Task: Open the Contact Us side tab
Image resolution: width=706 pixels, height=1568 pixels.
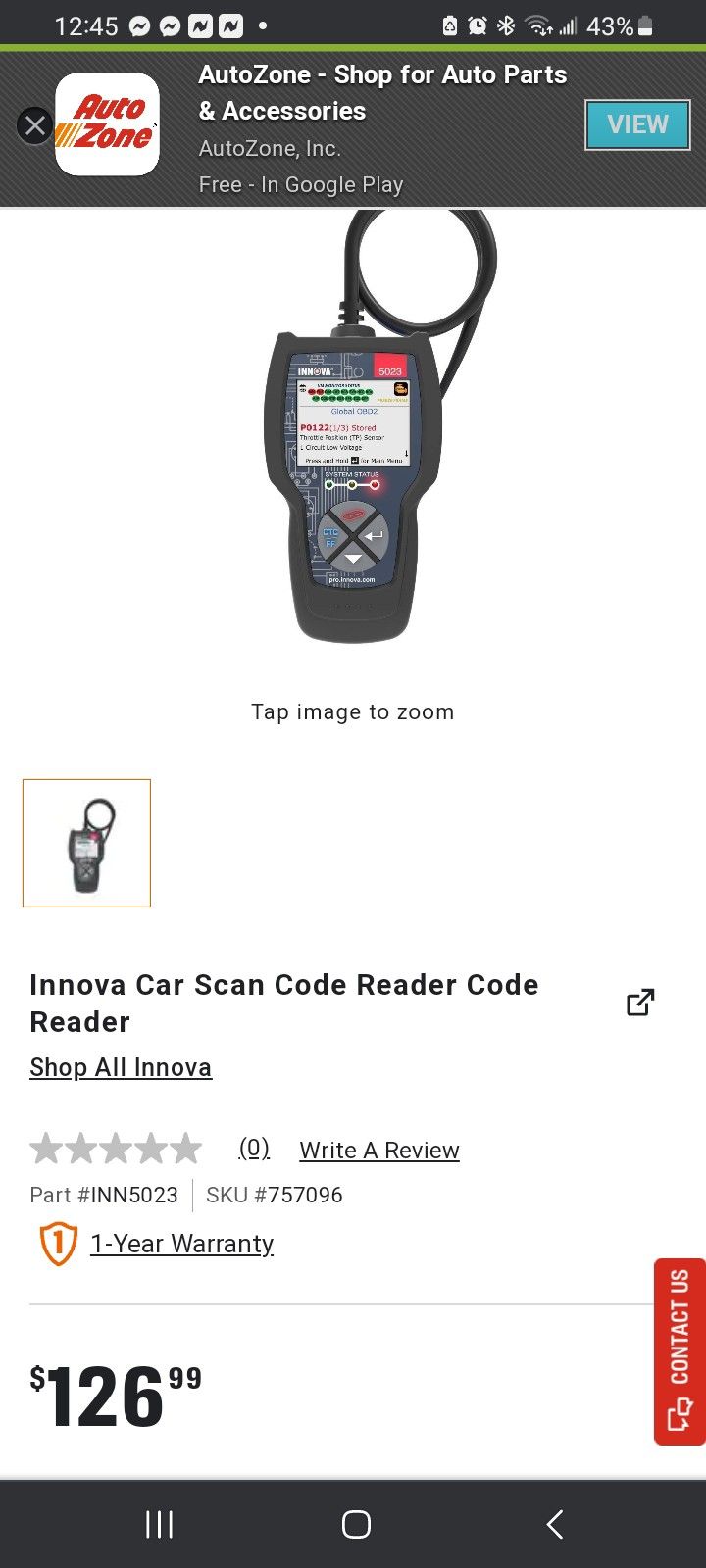Action: coord(680,1350)
